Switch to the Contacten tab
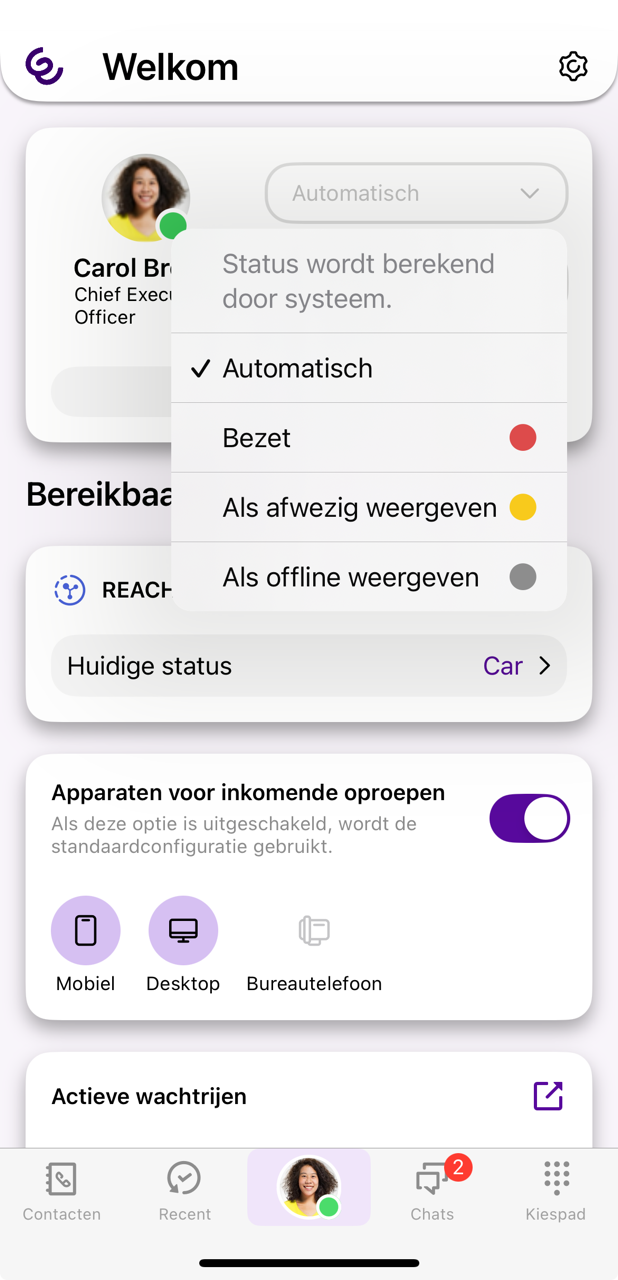Screen dimensions: 618x1280 pyautogui.click(x=62, y=1192)
